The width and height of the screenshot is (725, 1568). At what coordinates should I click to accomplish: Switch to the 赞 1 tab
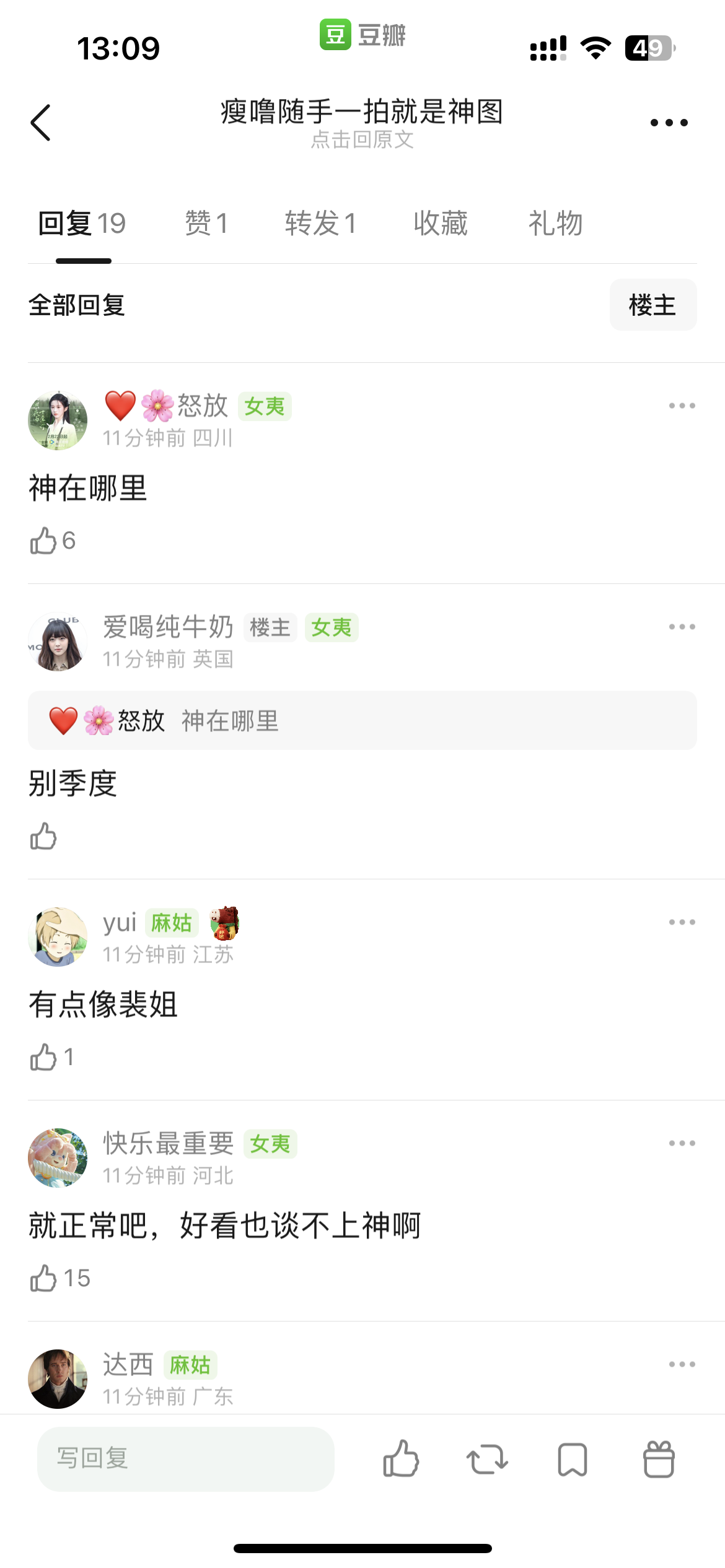tap(206, 224)
